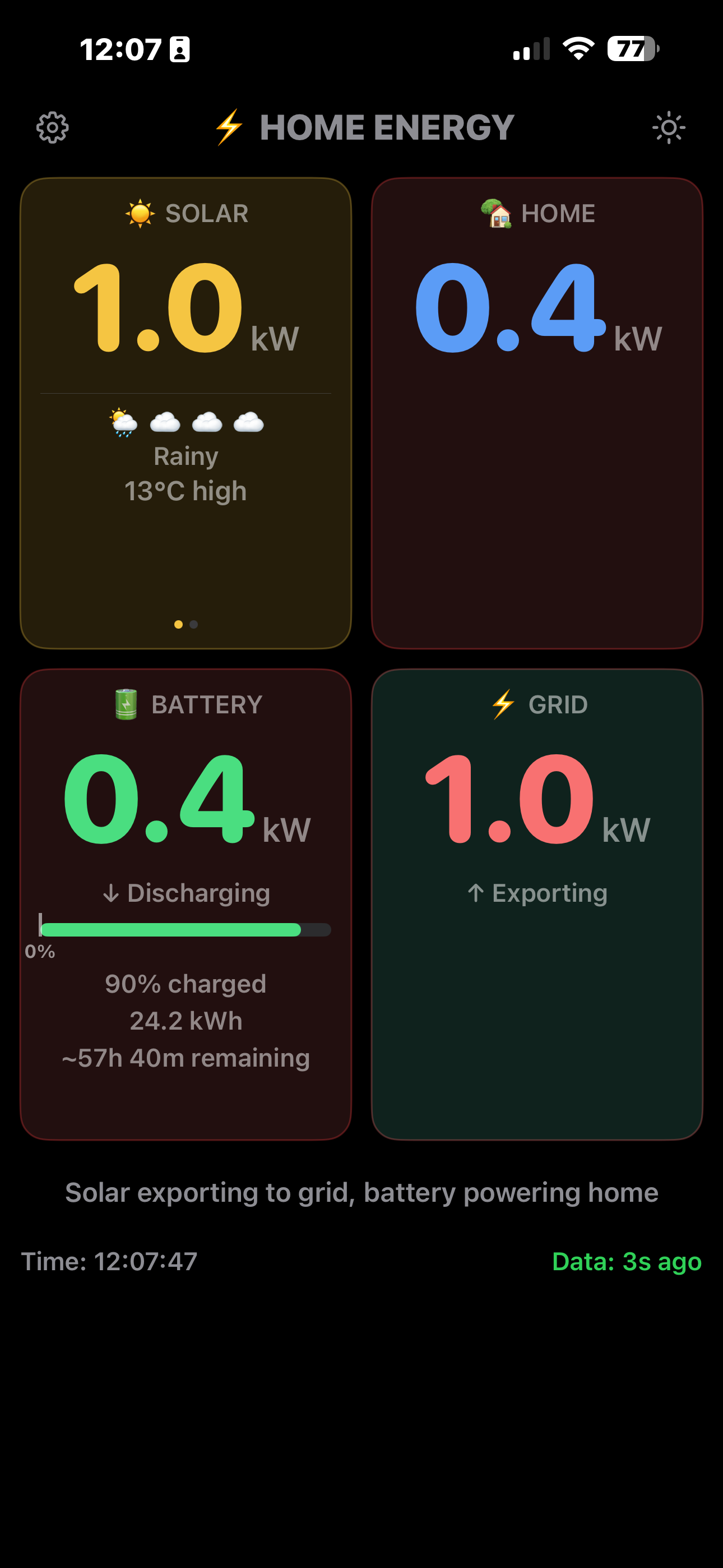Open the second page dot in Solar card

(193, 623)
